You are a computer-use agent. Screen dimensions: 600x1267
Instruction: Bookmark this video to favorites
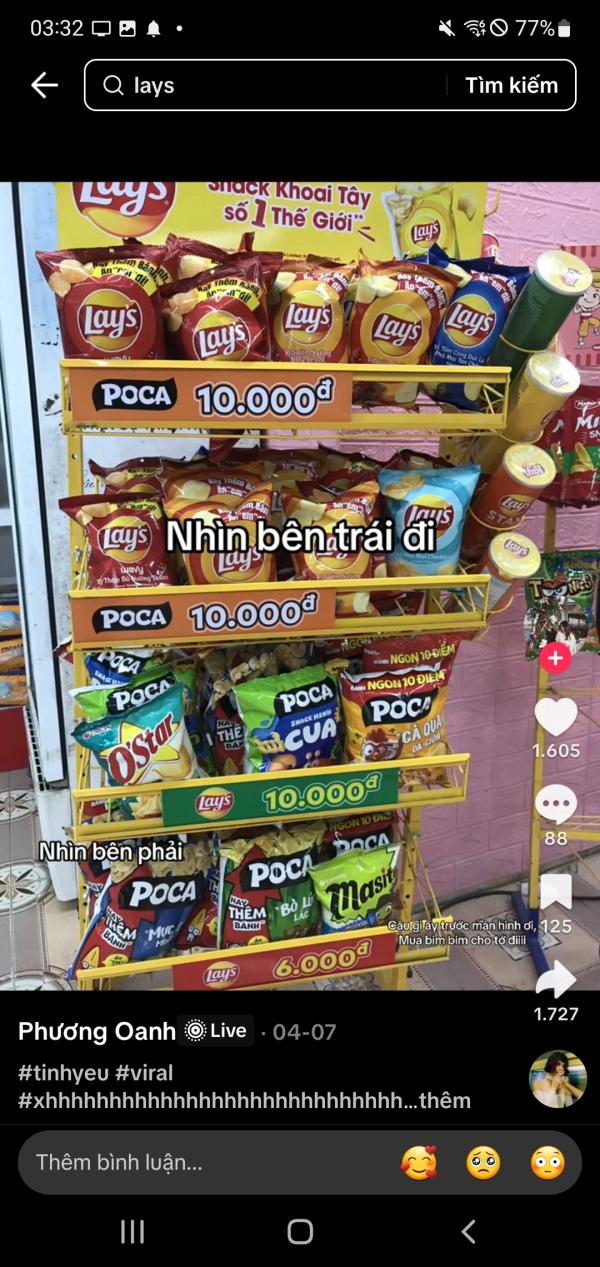coord(556,892)
